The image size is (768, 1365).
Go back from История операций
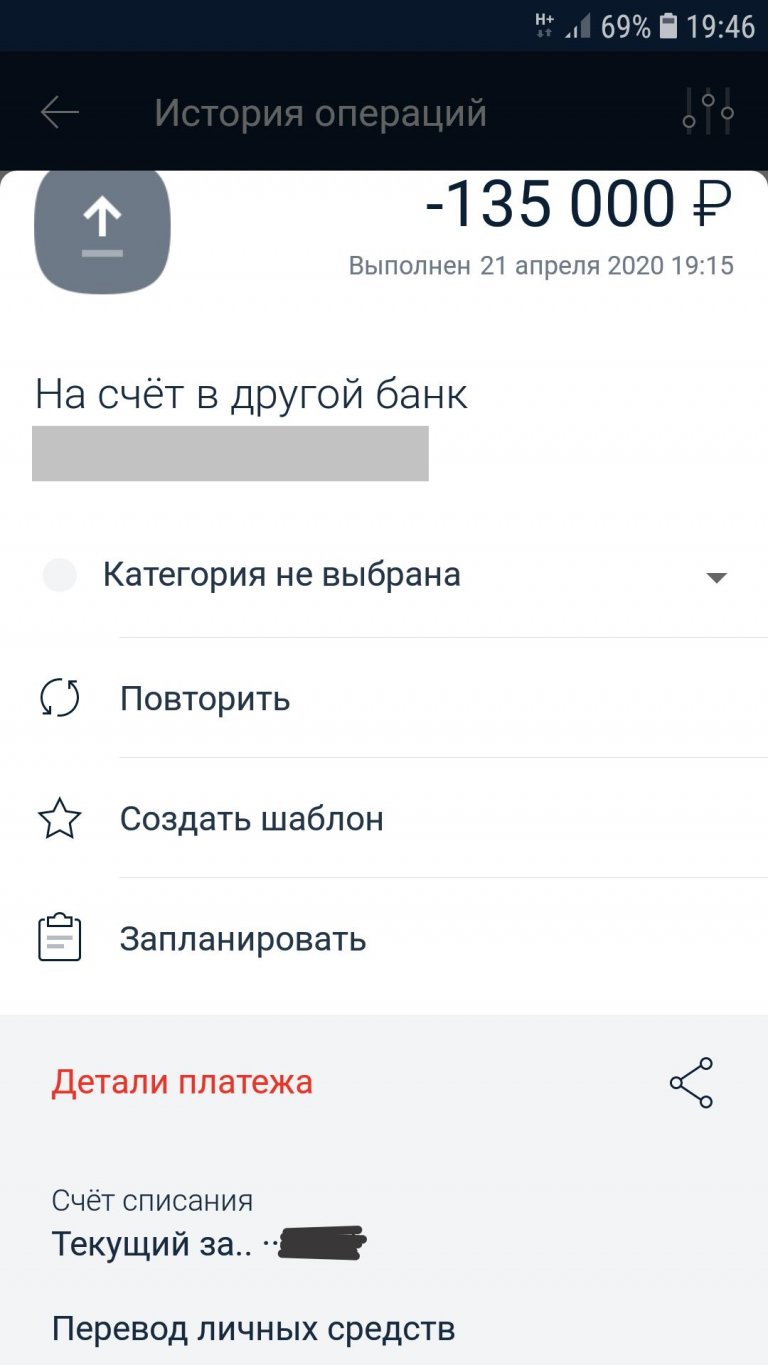(60, 113)
